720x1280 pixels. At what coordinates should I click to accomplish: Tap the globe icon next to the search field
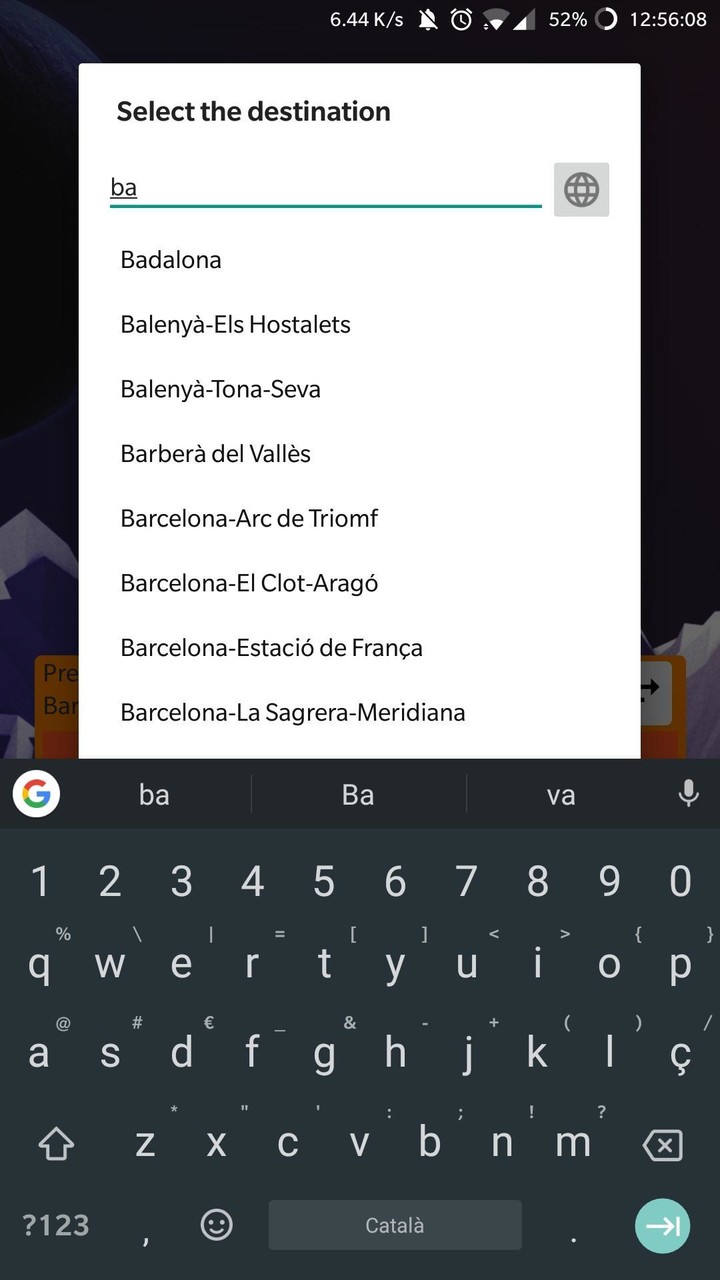[x=581, y=189]
